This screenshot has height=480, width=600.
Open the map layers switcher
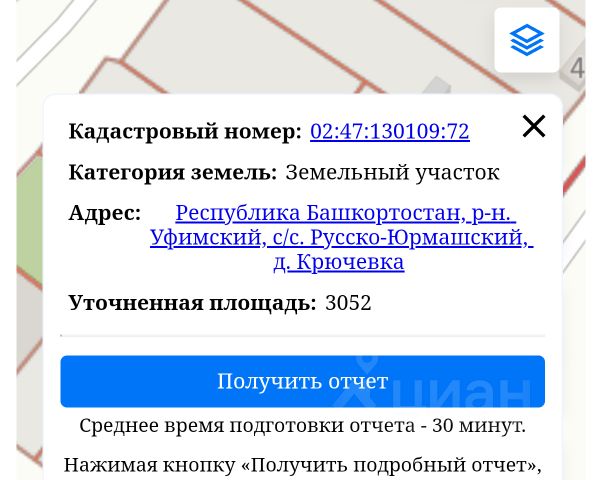coord(526,40)
